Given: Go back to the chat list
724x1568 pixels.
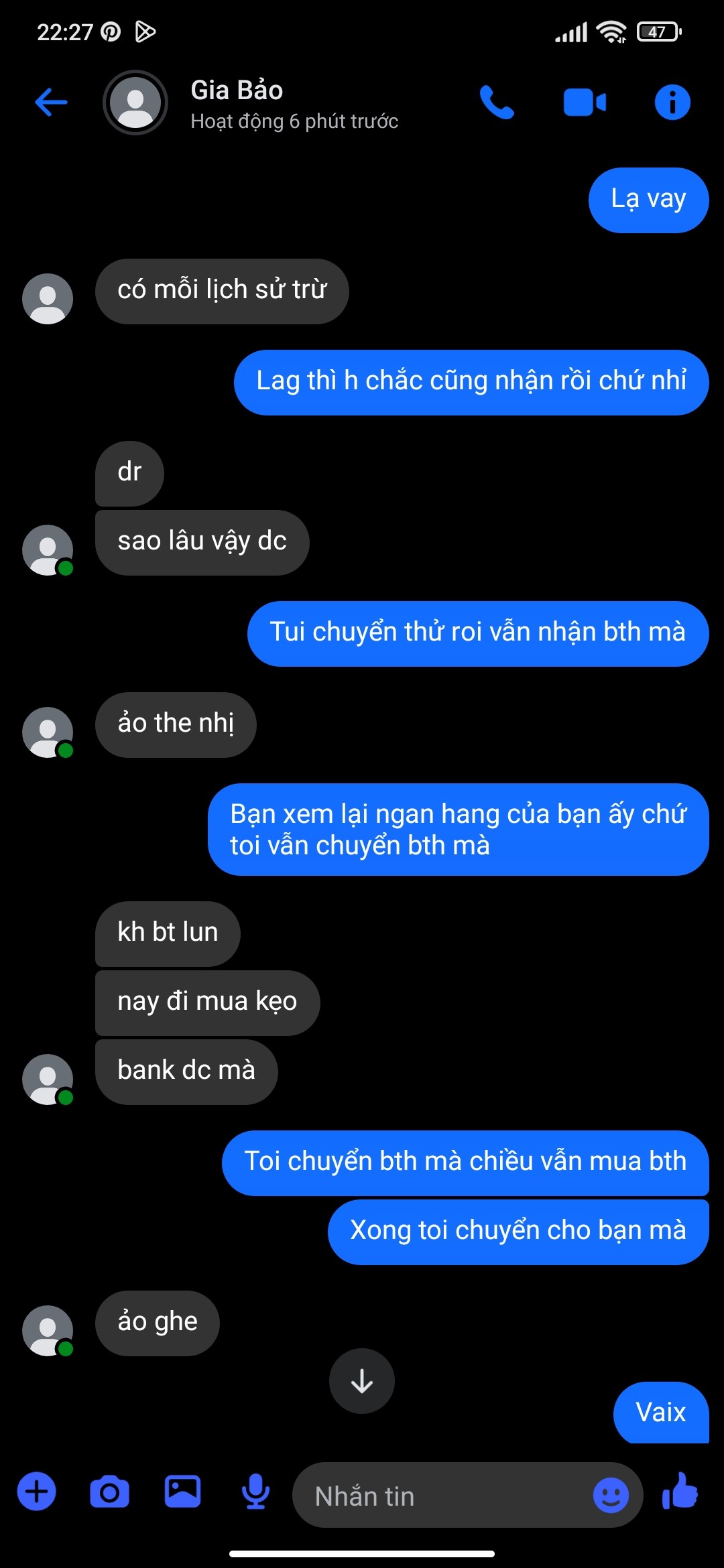Looking at the screenshot, I should point(51,103).
